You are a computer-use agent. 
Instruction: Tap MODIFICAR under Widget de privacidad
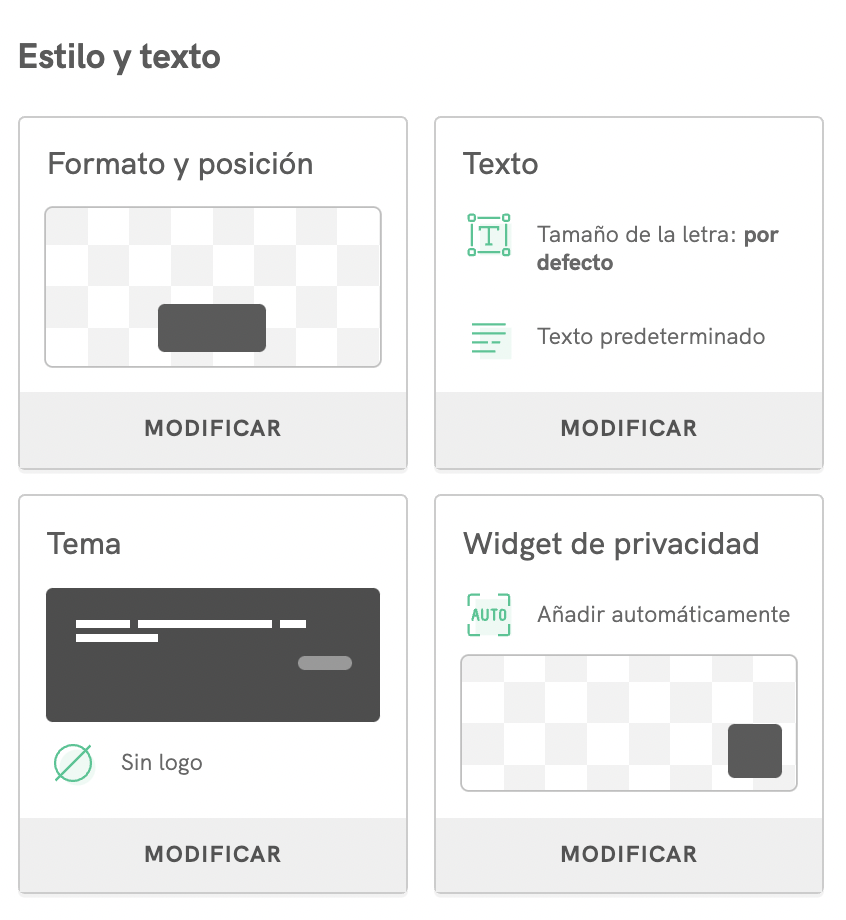point(629,855)
